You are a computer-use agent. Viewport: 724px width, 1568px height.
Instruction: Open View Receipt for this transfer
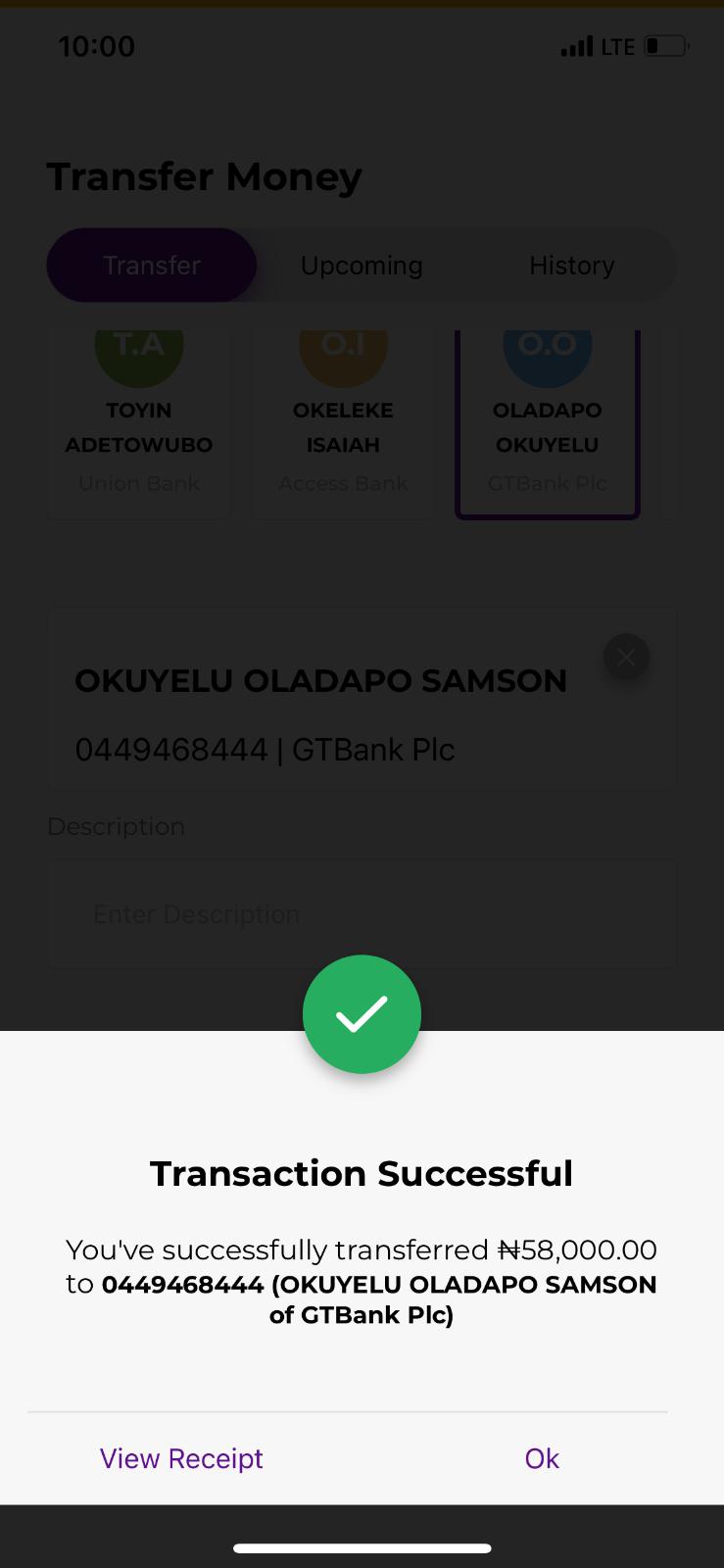pos(181,1458)
